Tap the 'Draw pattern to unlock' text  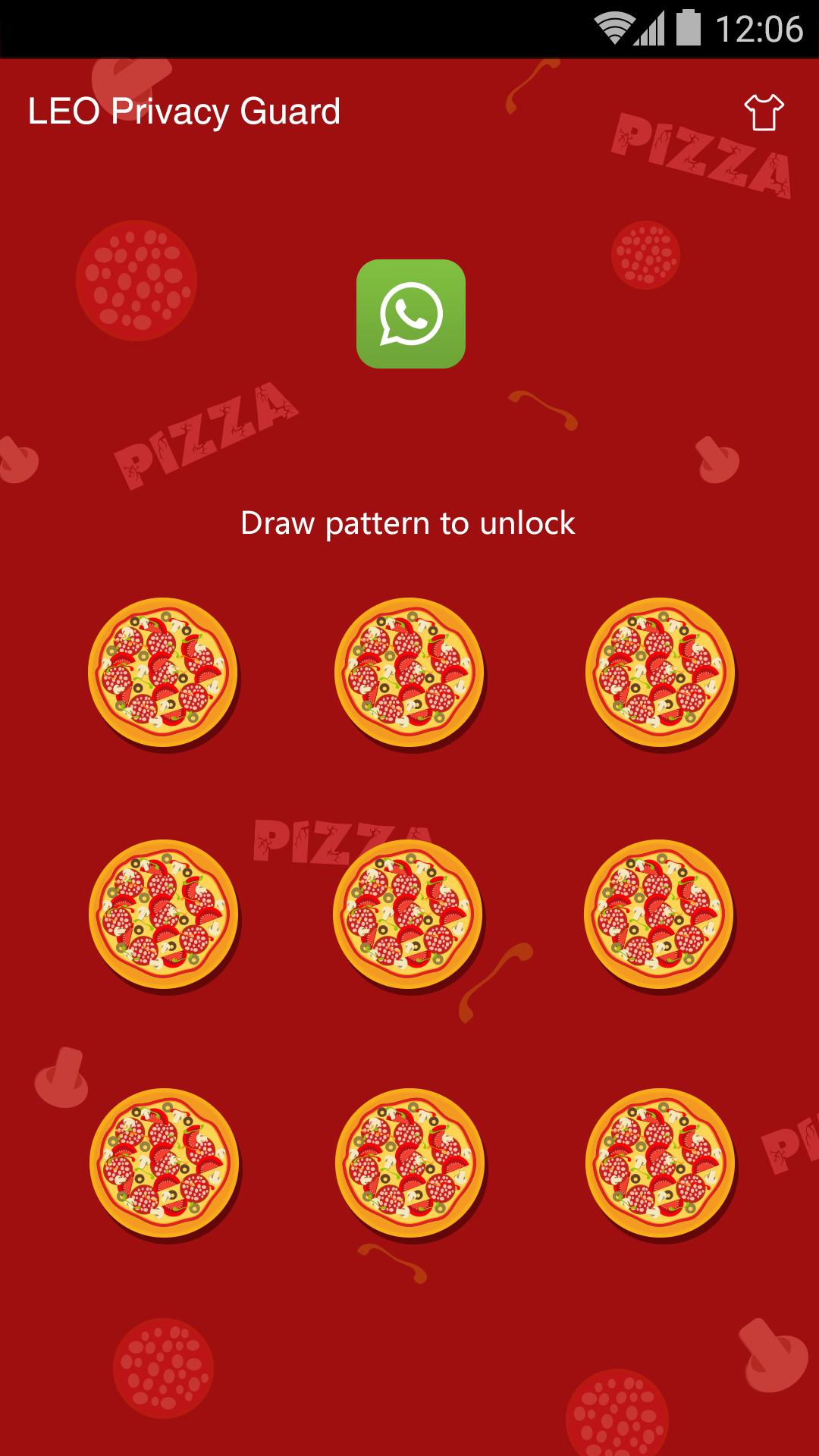click(x=409, y=522)
